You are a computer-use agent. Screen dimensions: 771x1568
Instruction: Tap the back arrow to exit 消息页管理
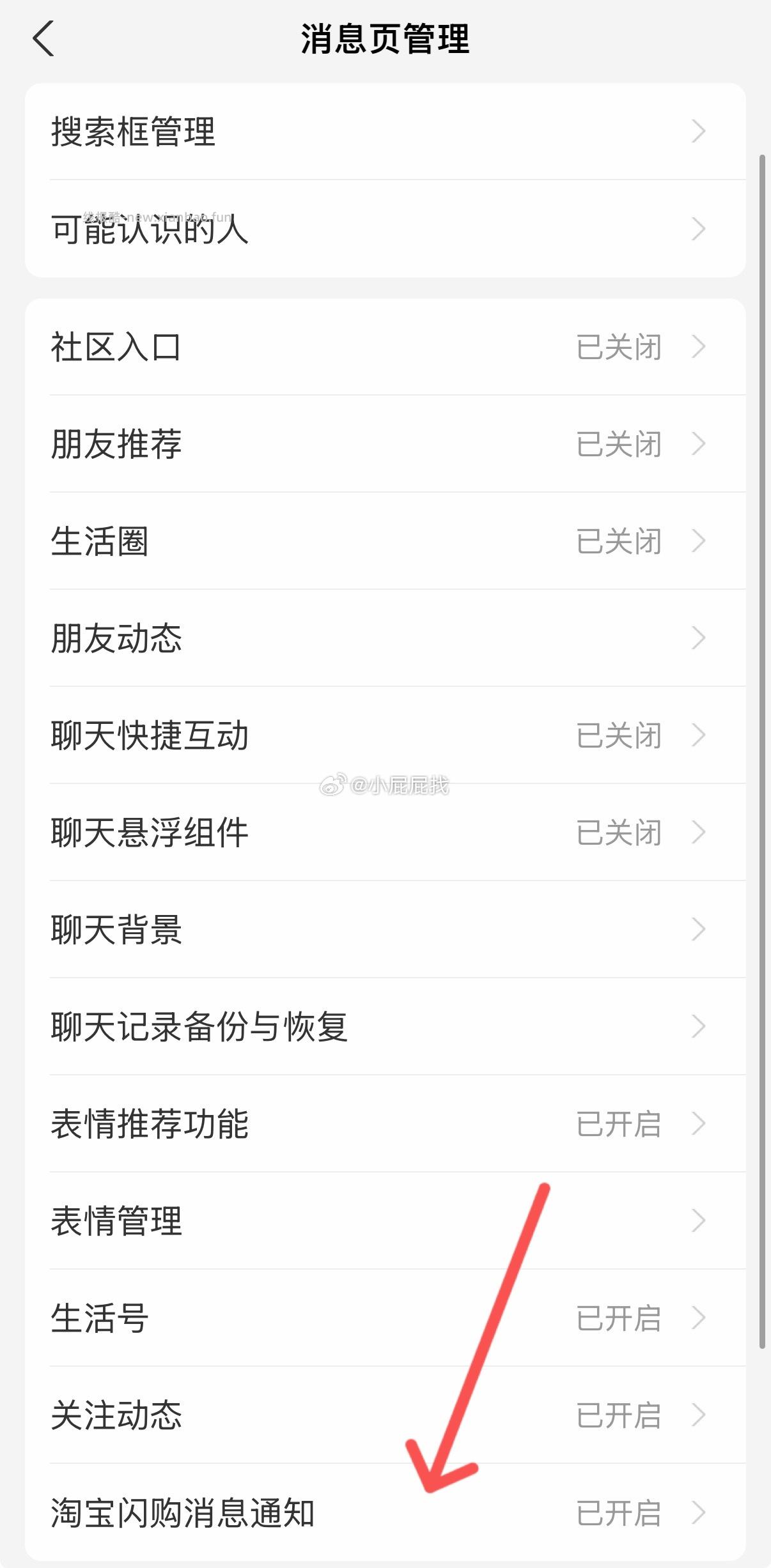point(42,40)
